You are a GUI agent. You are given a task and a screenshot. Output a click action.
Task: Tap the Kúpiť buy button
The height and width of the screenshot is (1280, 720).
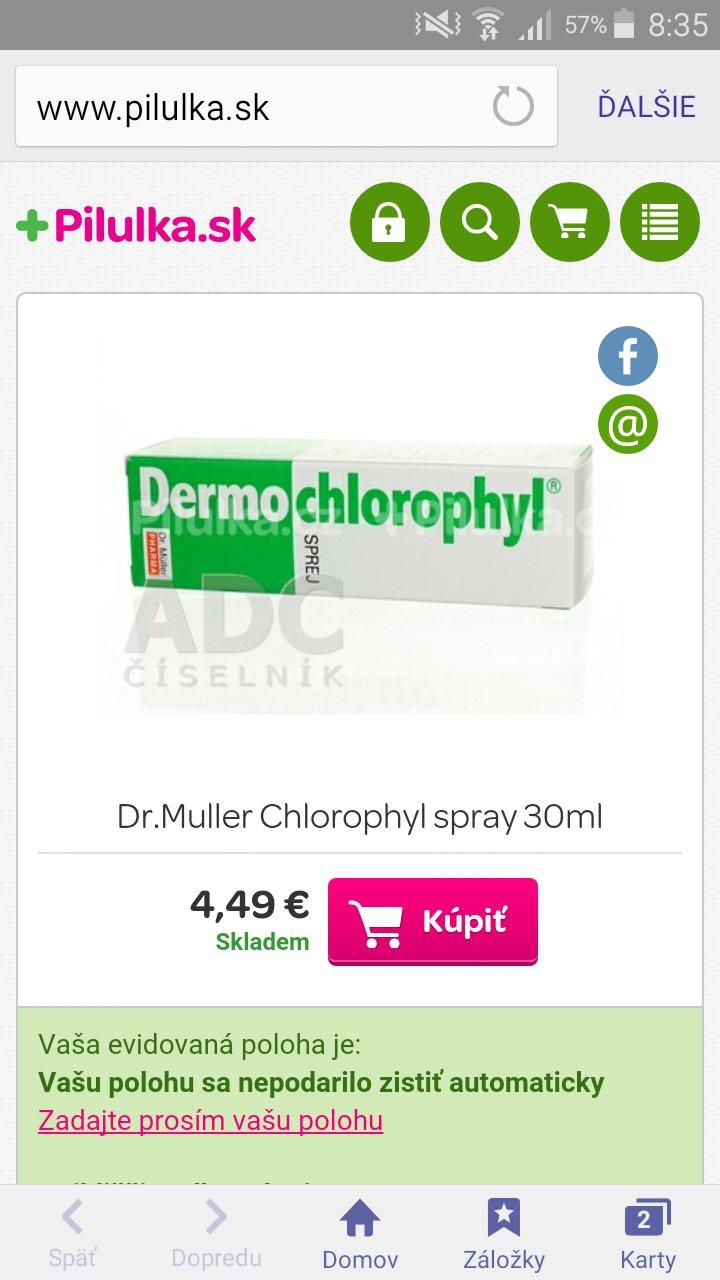pos(432,921)
